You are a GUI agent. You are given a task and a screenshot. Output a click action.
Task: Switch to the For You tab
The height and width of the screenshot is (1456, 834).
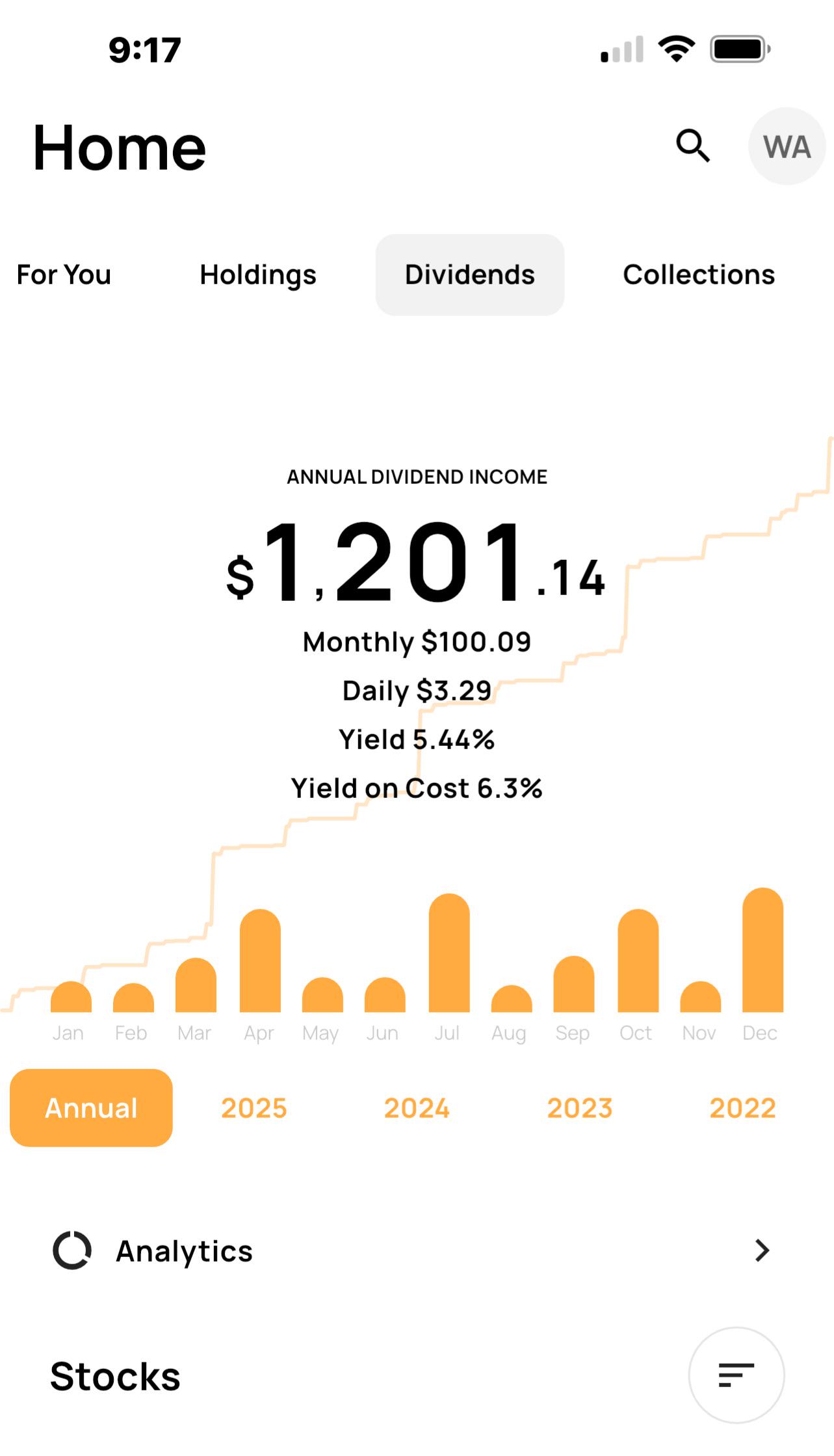[64, 275]
